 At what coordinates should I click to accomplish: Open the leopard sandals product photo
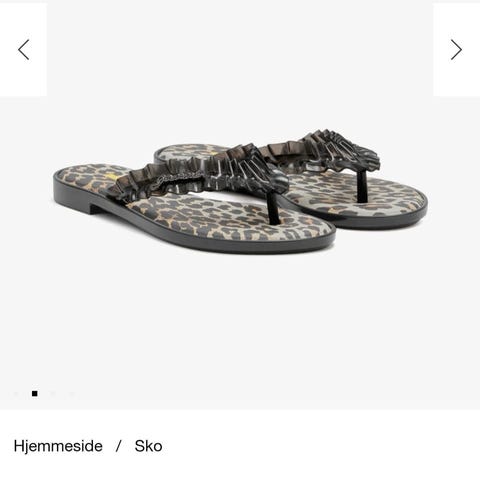click(x=240, y=191)
